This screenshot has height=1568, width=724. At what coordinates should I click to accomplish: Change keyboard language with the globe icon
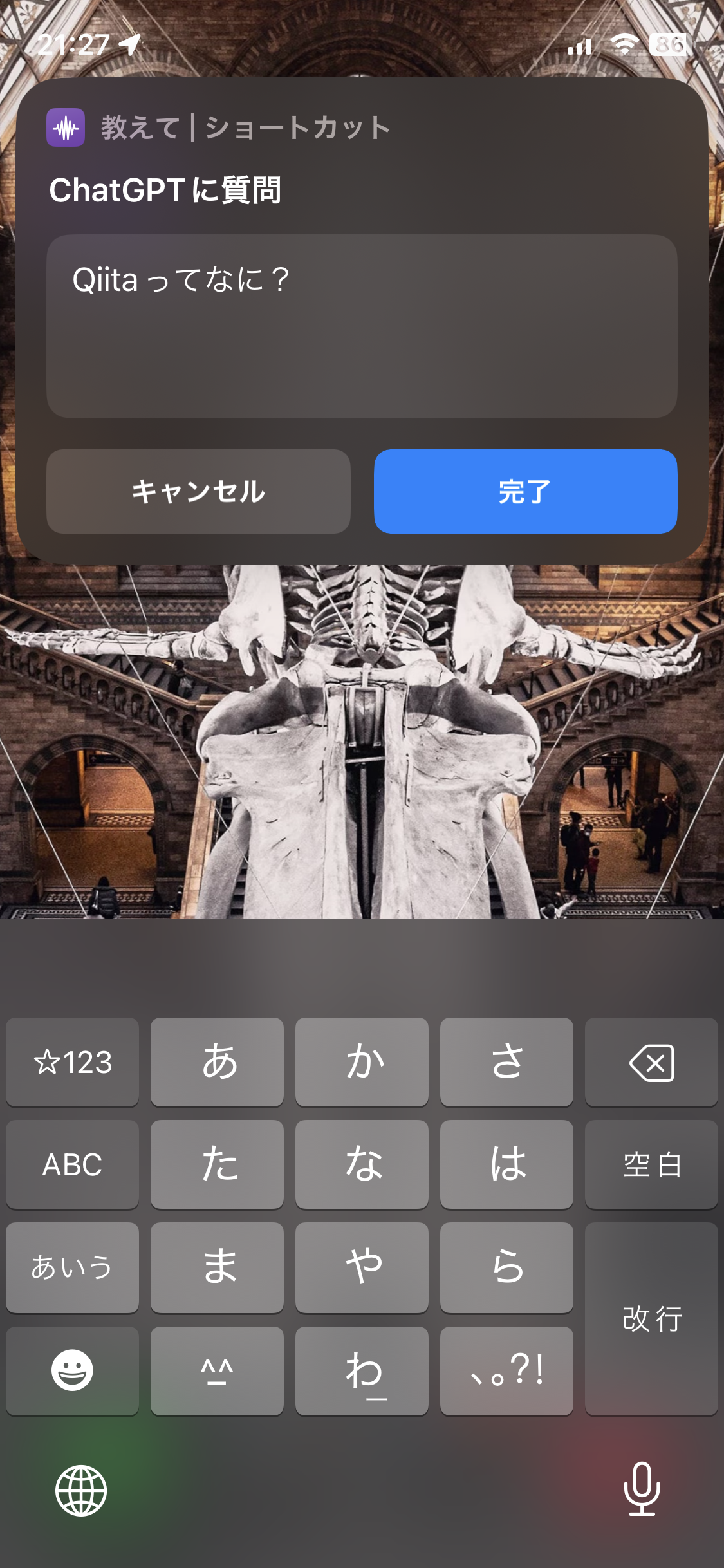[81, 1490]
